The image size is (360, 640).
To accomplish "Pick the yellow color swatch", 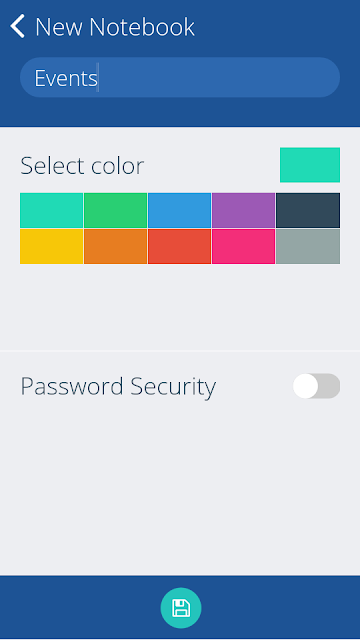I will pos(51,246).
